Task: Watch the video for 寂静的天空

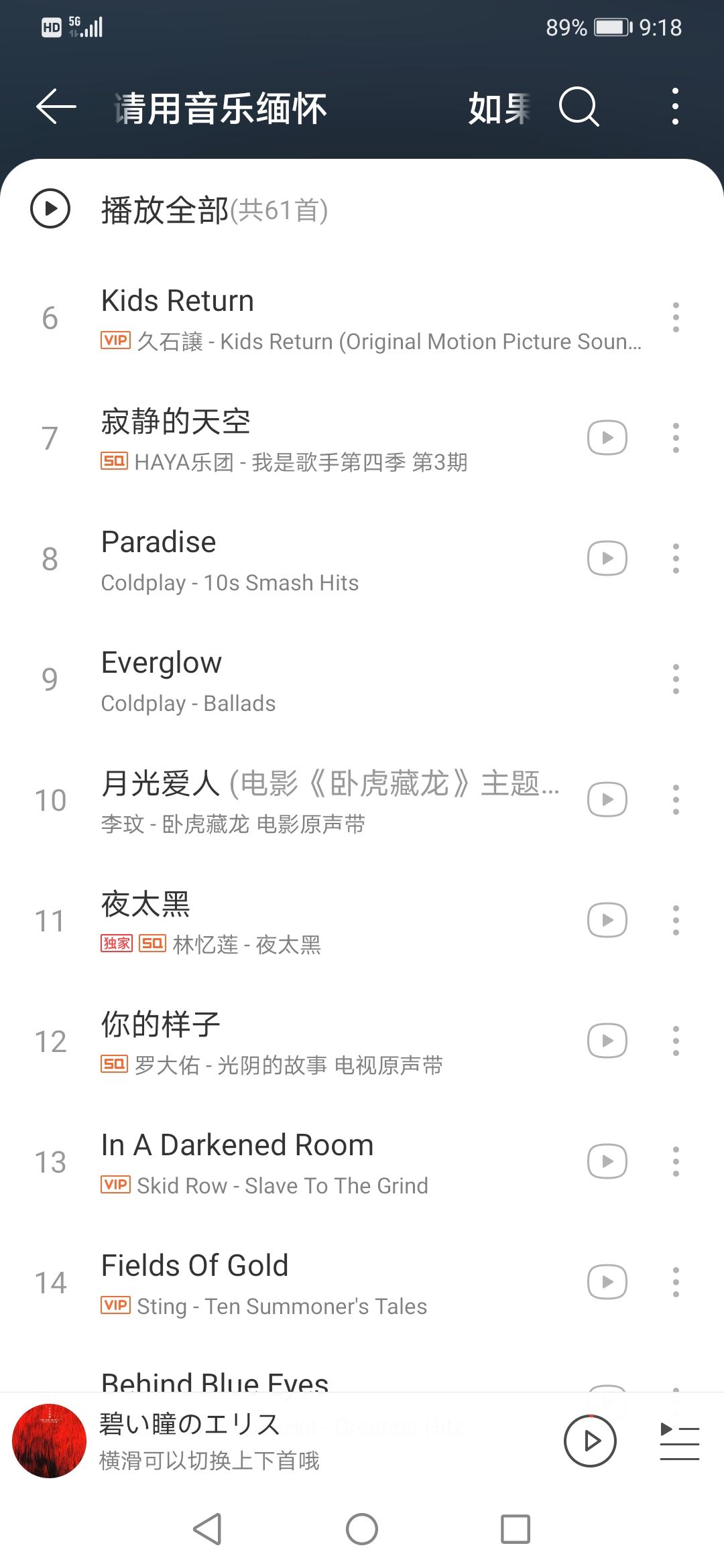Action: (607, 438)
